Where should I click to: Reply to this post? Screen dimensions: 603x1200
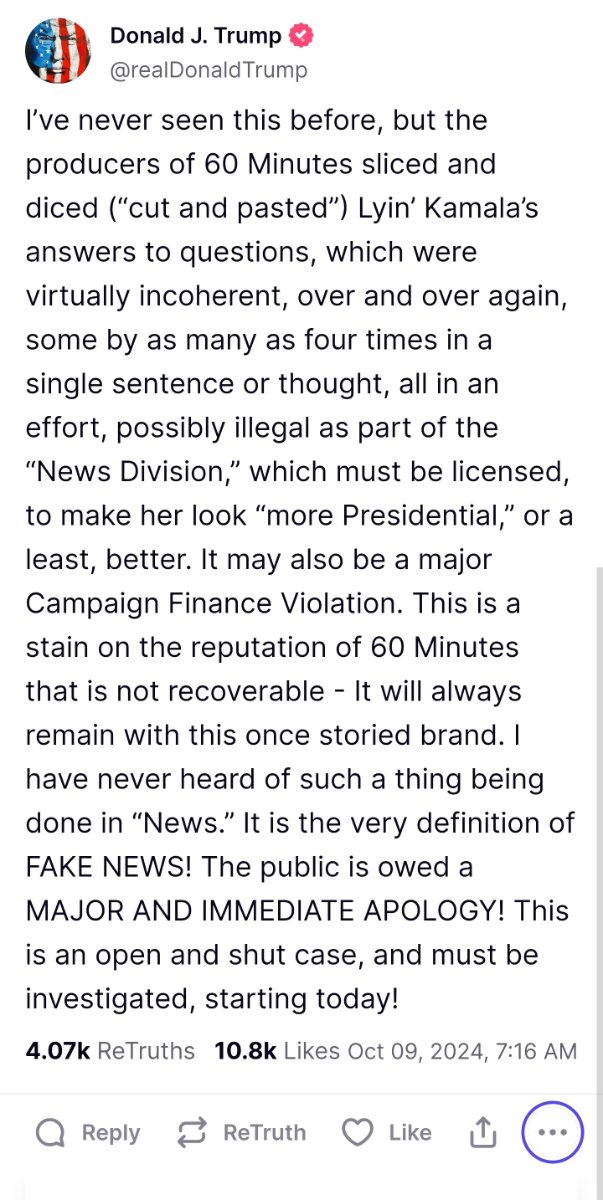point(88,1133)
